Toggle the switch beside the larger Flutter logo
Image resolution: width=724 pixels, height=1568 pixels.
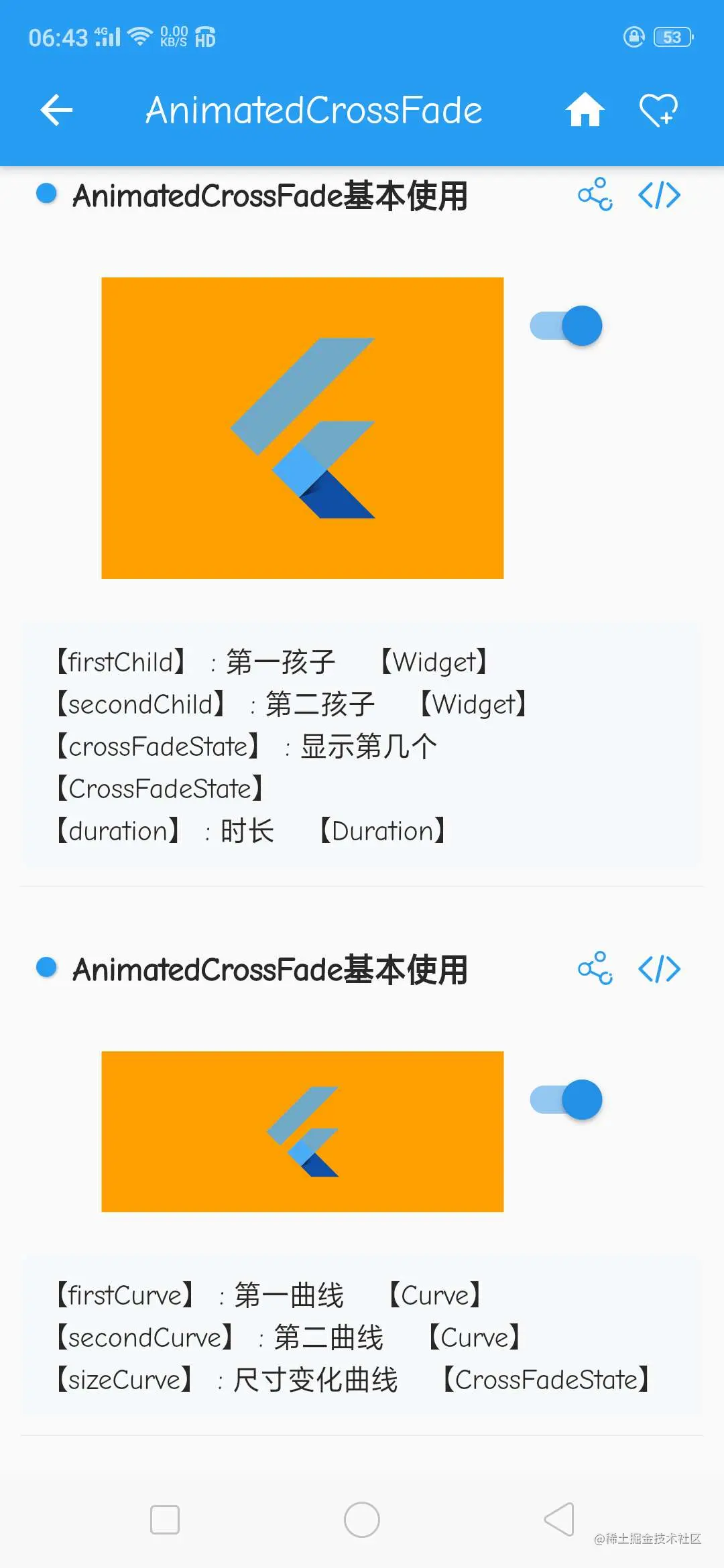point(566,326)
